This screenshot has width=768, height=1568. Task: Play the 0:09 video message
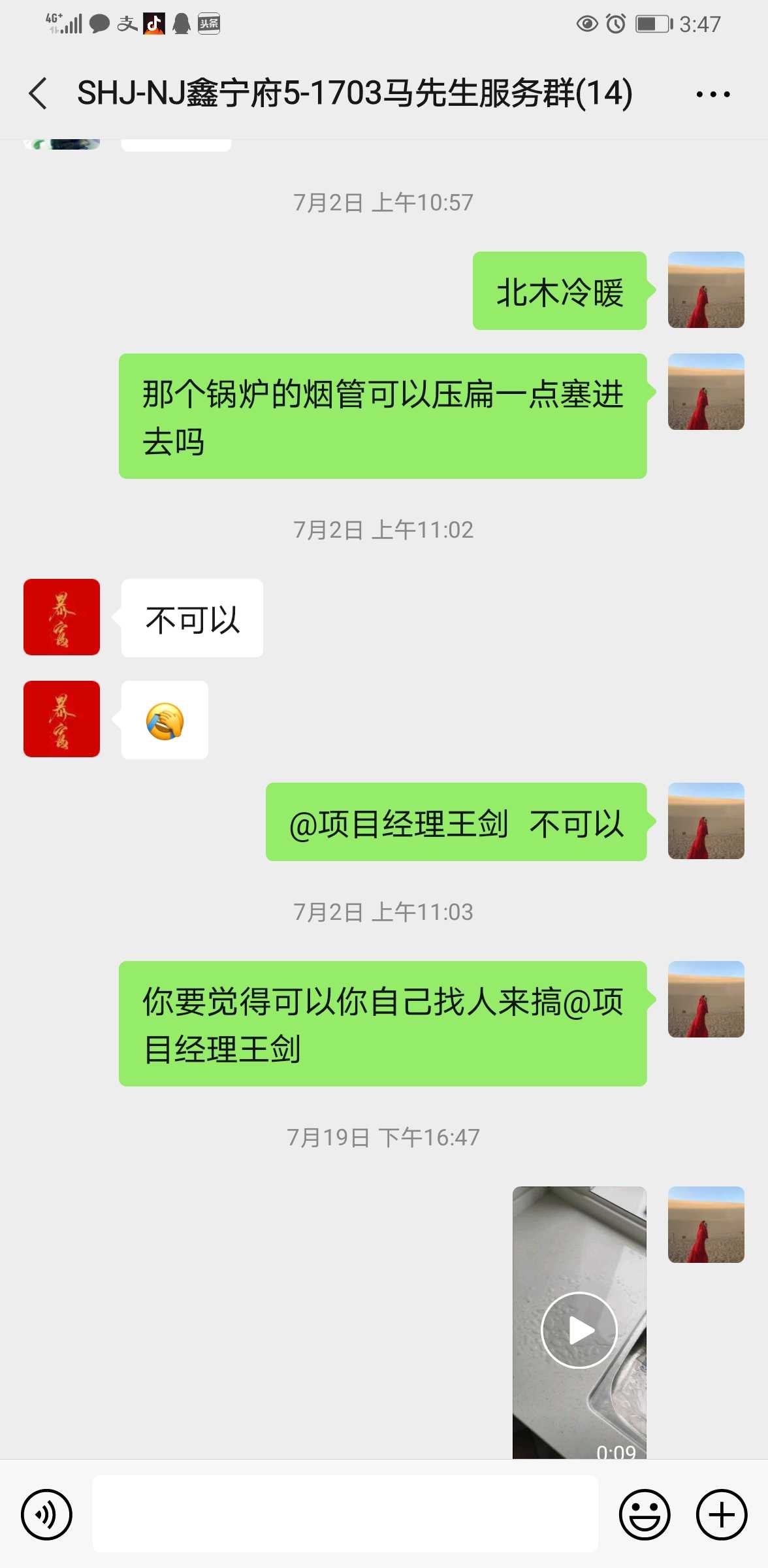tap(579, 1330)
